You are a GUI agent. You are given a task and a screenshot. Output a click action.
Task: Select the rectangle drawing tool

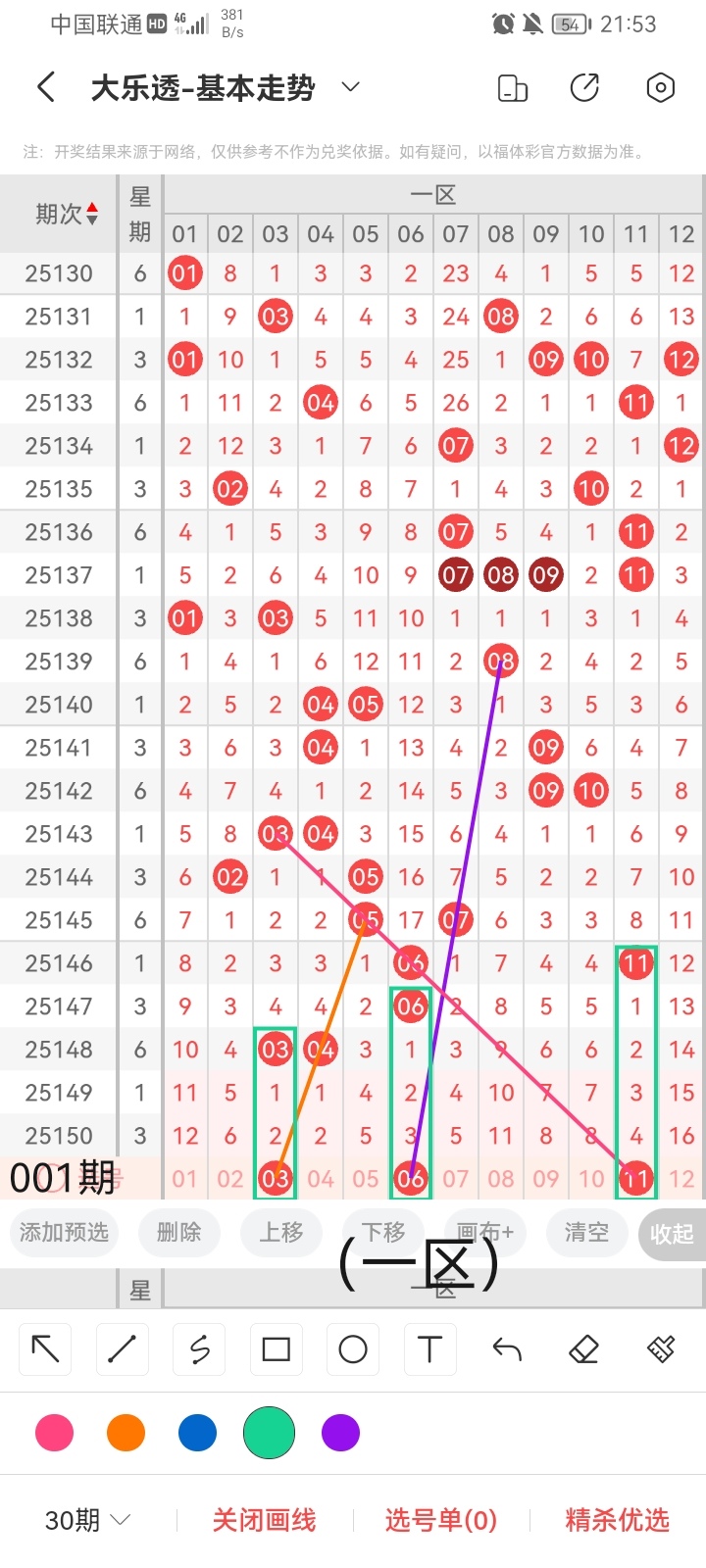tap(277, 1349)
